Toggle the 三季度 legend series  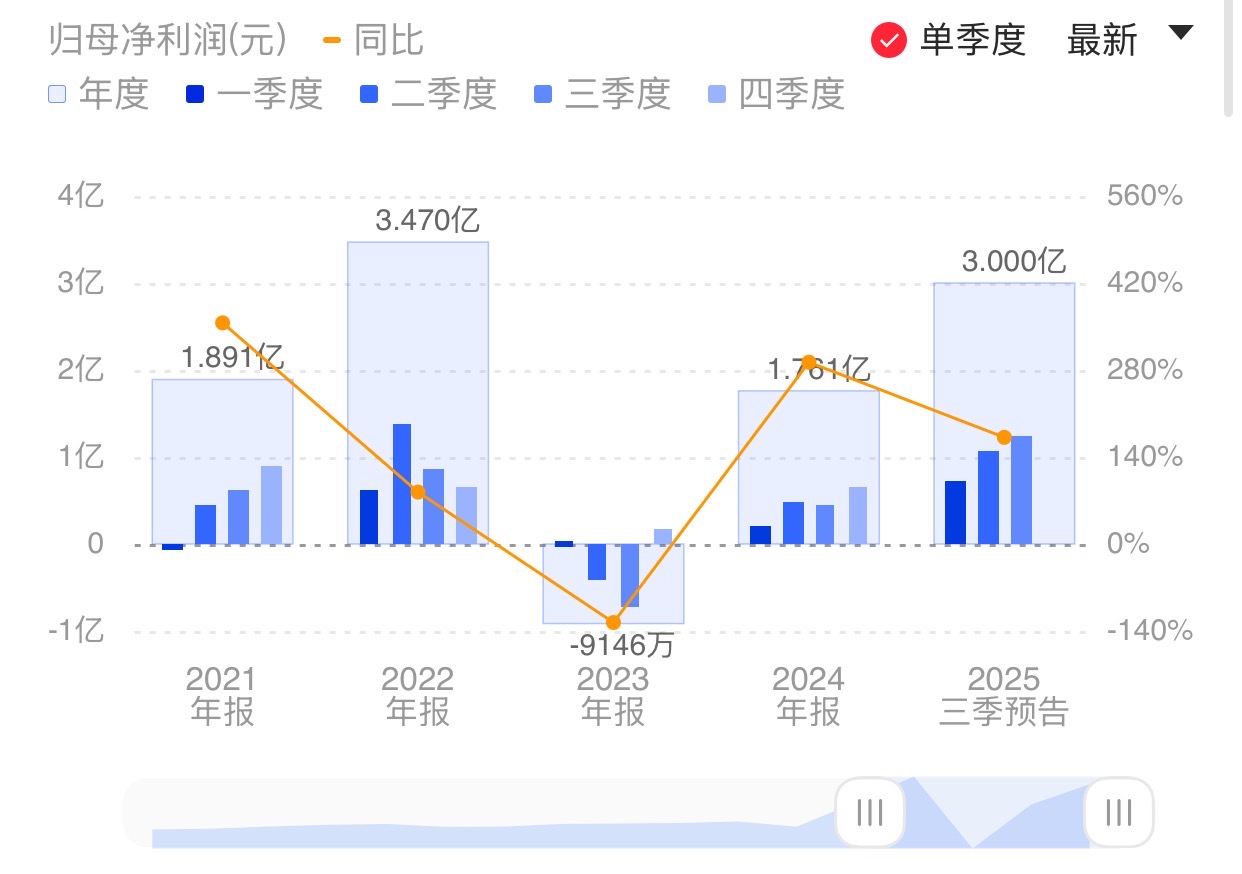tap(602, 94)
